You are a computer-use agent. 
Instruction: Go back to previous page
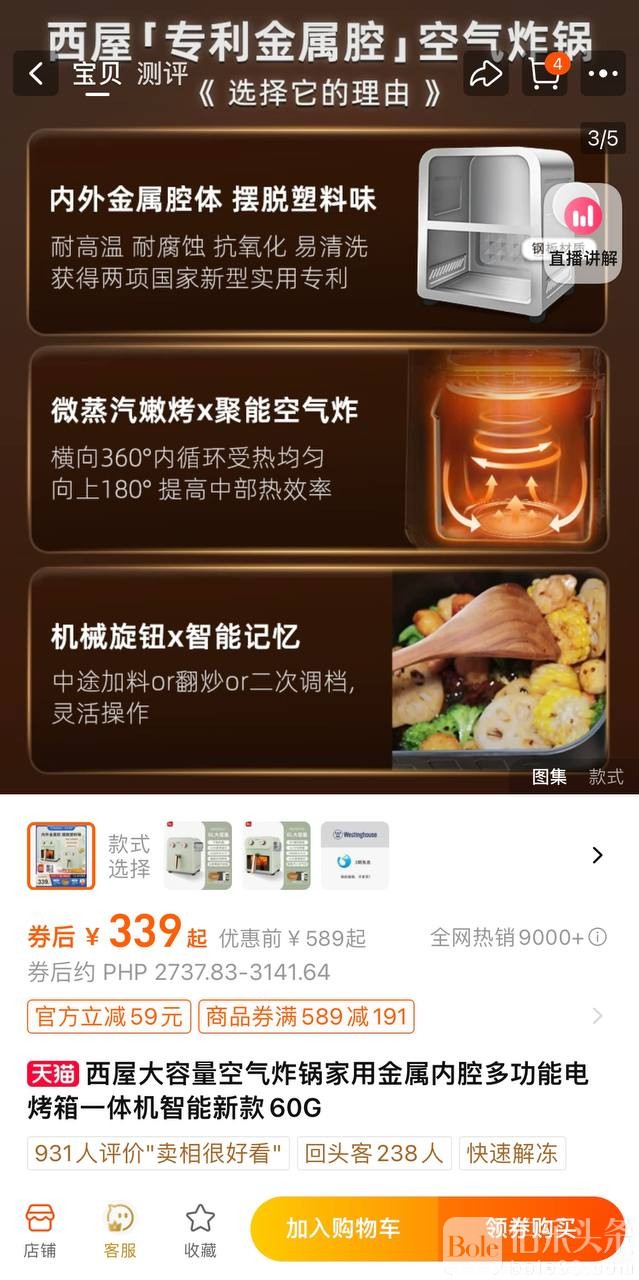36,74
